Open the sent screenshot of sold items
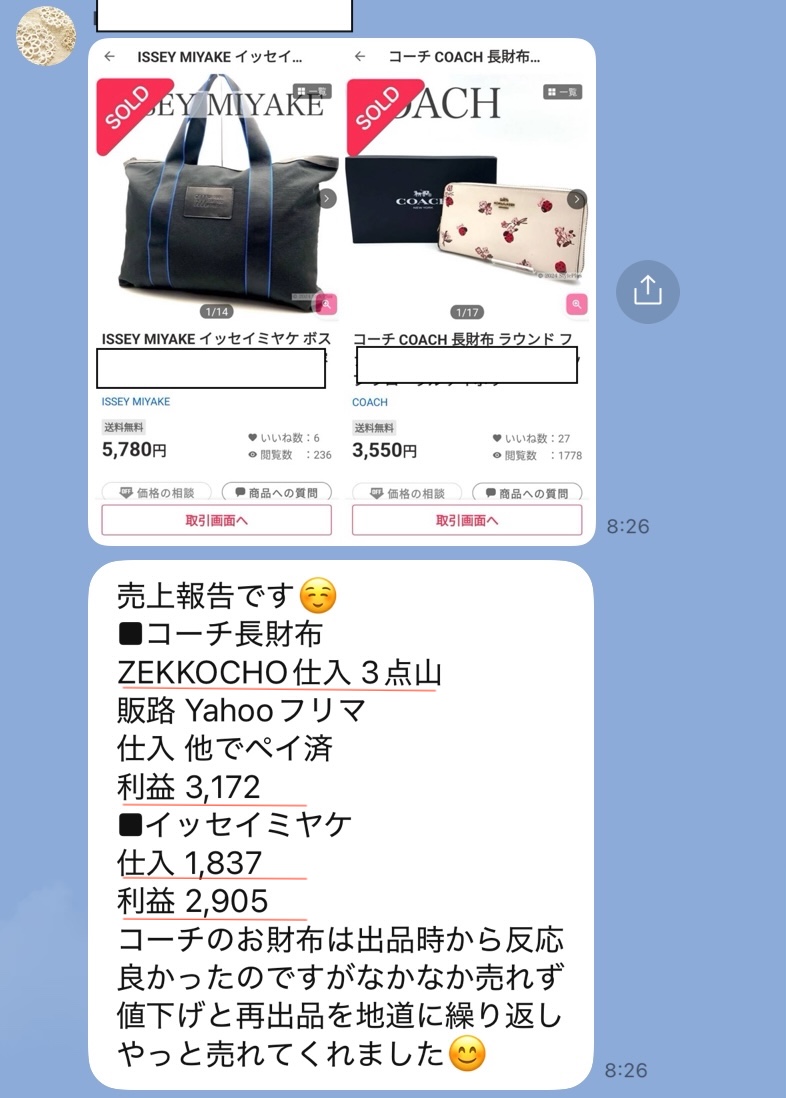Viewport: 786px width, 1098px height. tap(341, 290)
